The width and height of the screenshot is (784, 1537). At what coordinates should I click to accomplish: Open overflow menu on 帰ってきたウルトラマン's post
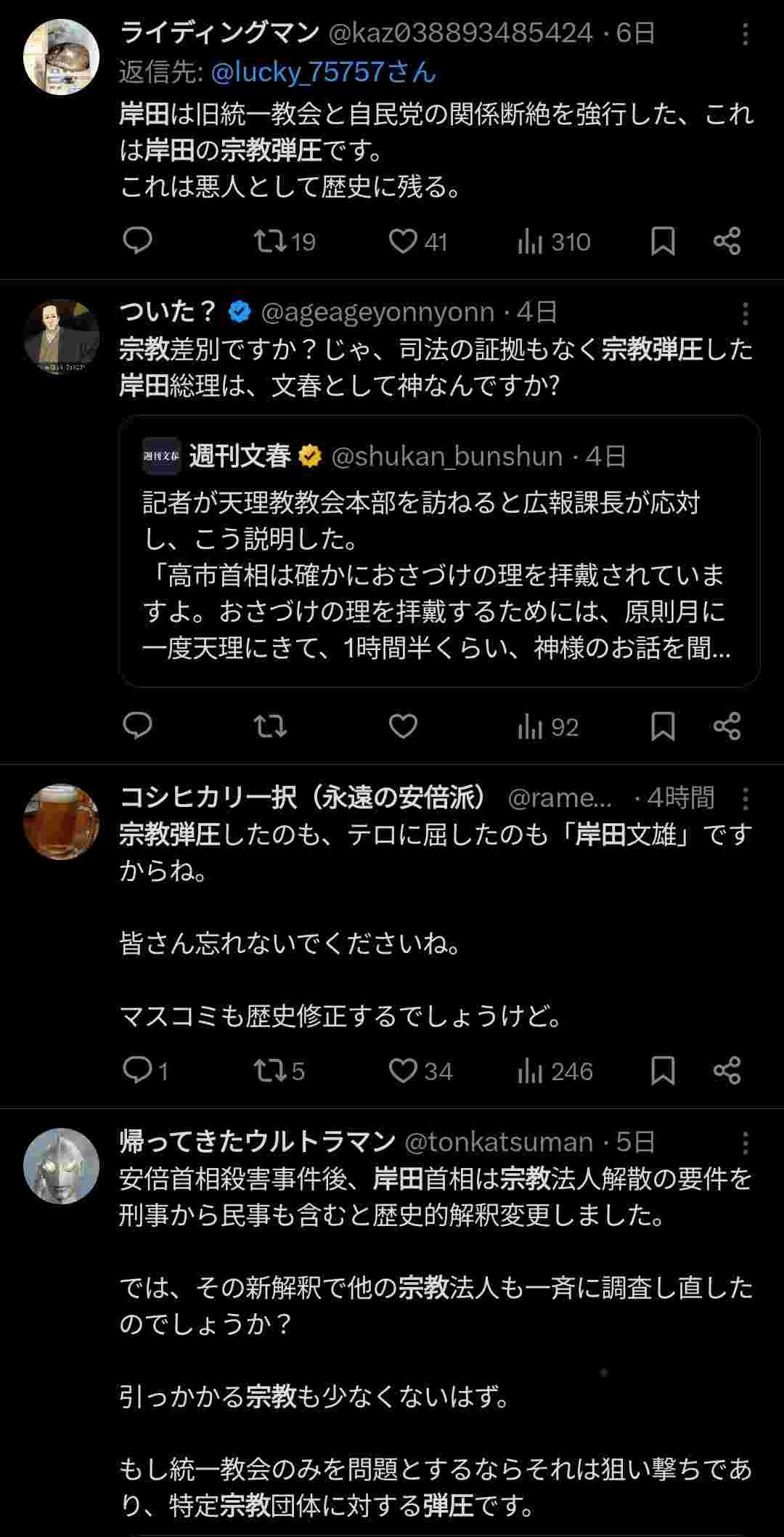(x=745, y=1143)
